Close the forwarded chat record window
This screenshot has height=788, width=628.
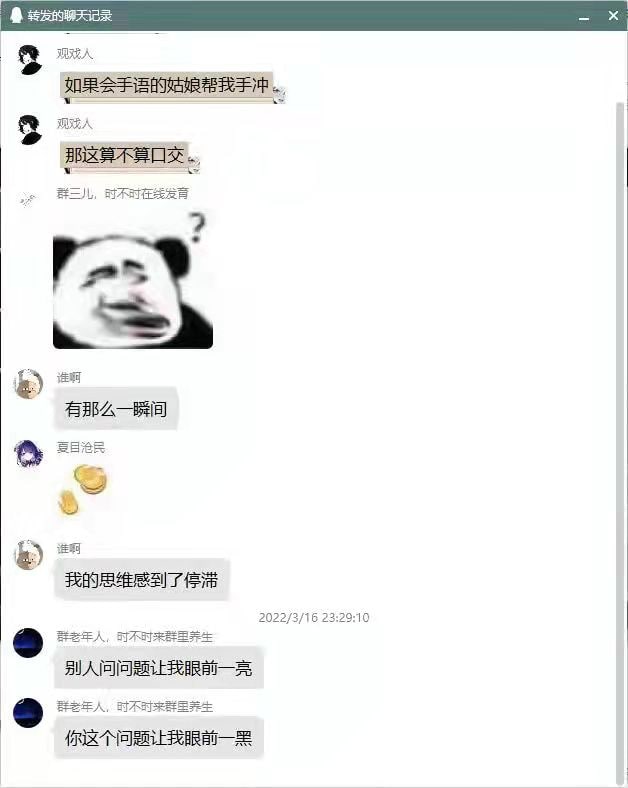613,15
